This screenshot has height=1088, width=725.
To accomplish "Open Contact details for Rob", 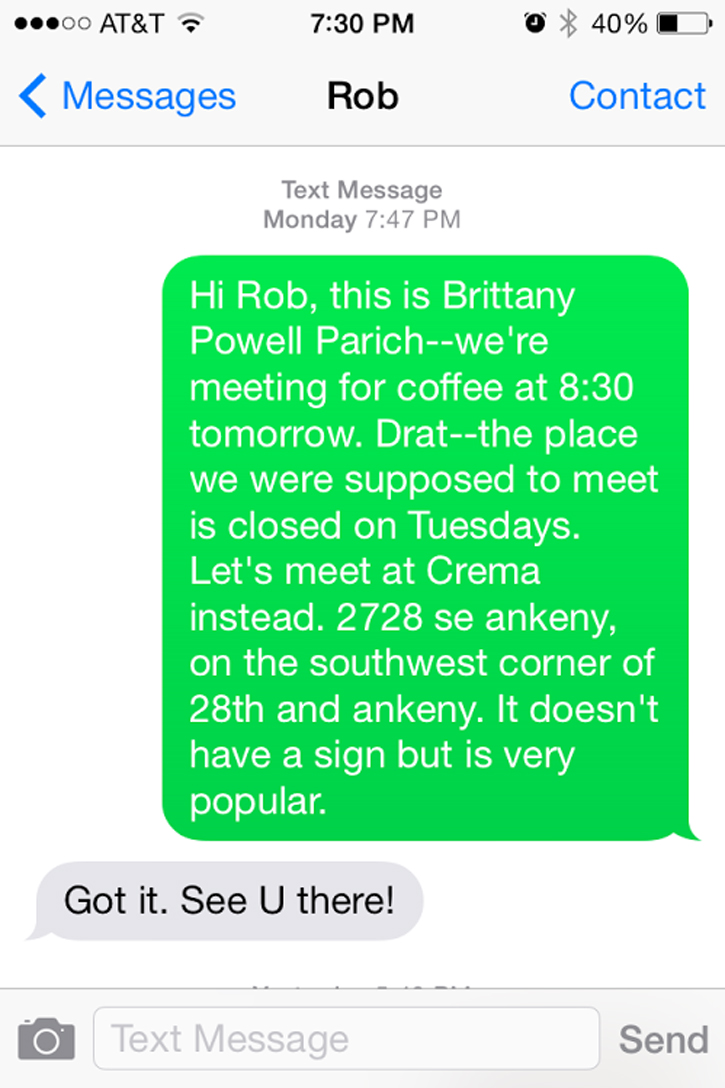I will (636, 96).
